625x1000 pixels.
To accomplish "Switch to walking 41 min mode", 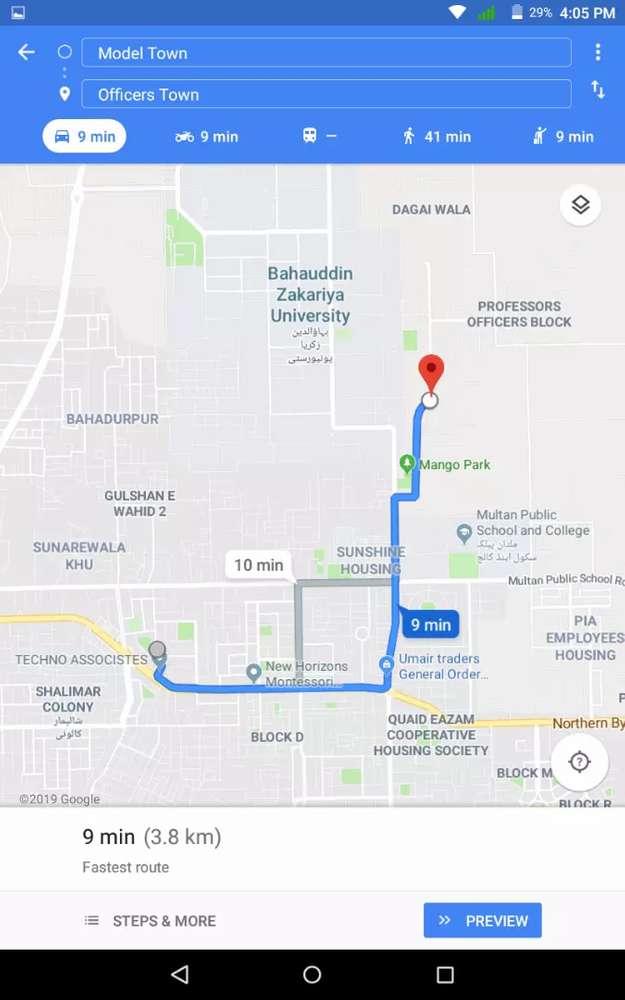I will (x=437, y=136).
